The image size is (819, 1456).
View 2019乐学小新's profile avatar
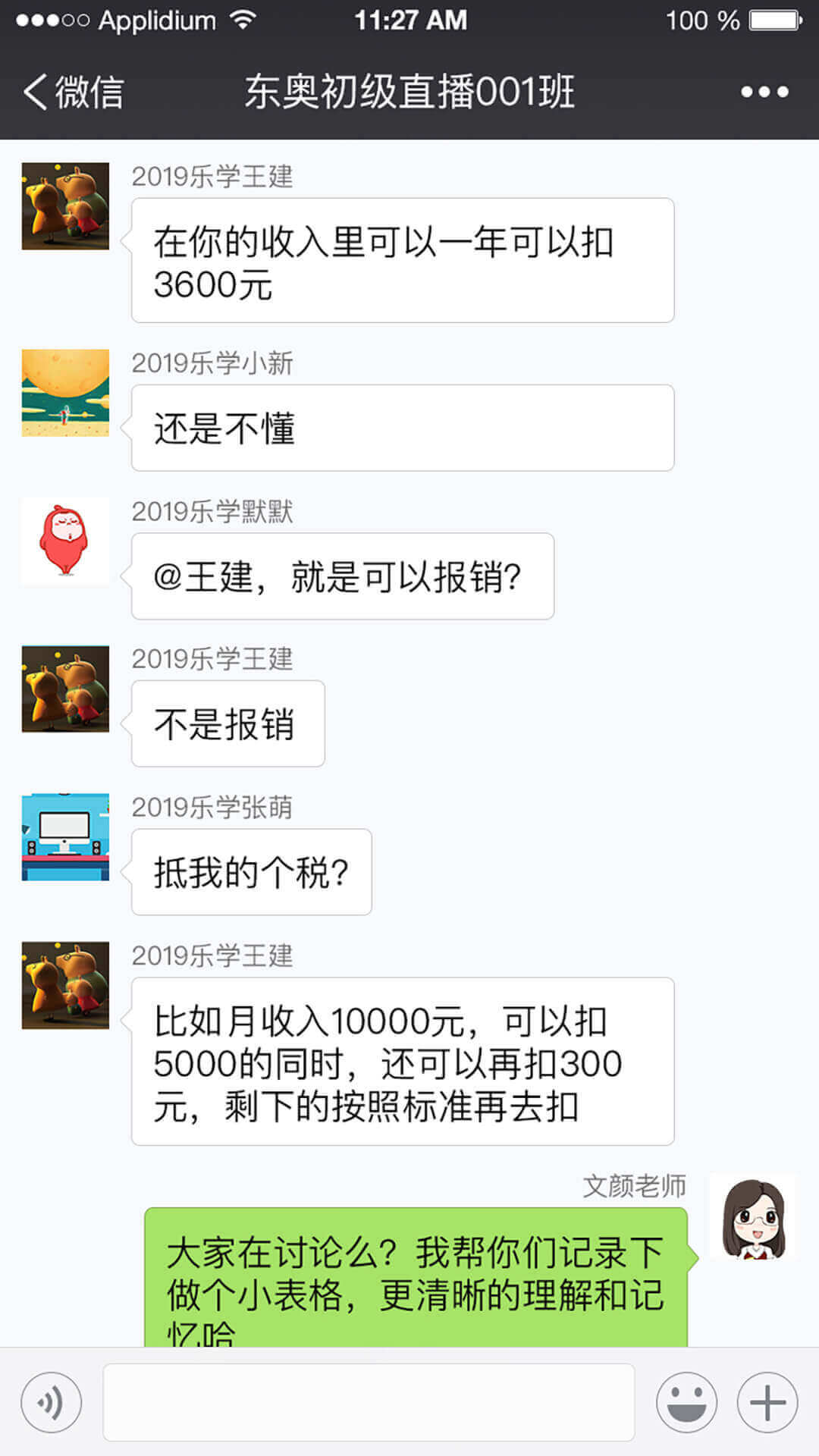click(65, 393)
